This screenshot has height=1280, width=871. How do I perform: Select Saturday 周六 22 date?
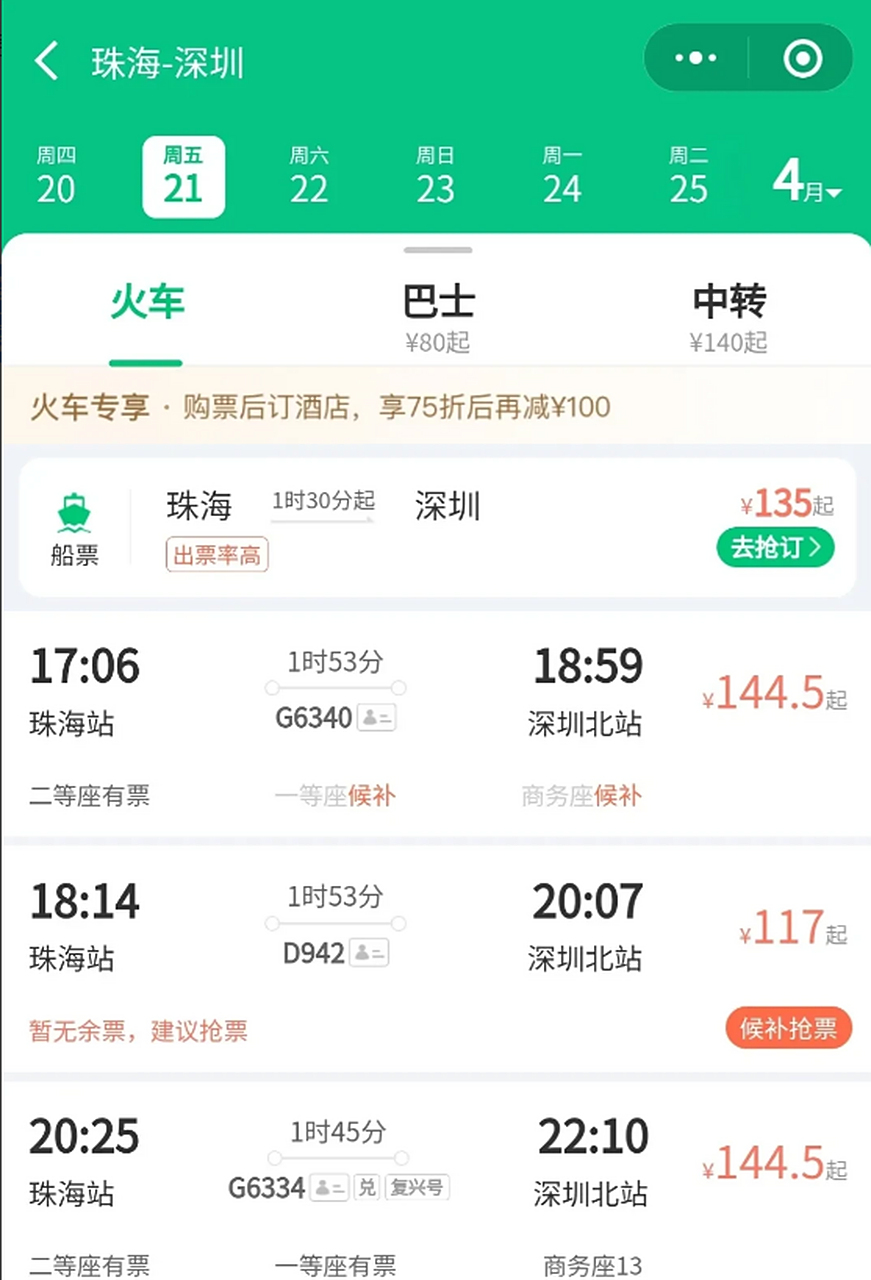[310, 177]
